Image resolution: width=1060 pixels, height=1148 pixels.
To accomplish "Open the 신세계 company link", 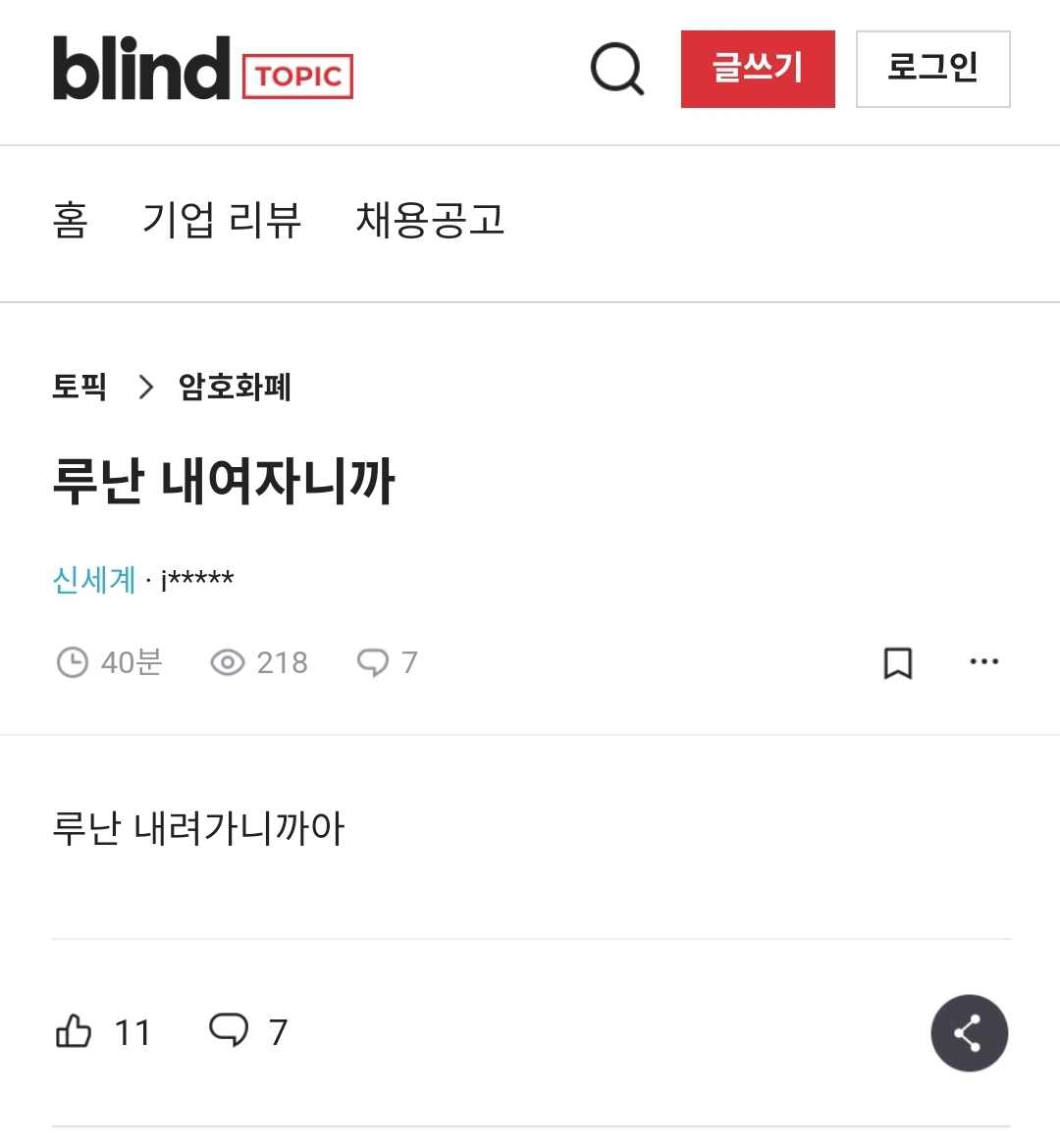I will tap(94, 580).
